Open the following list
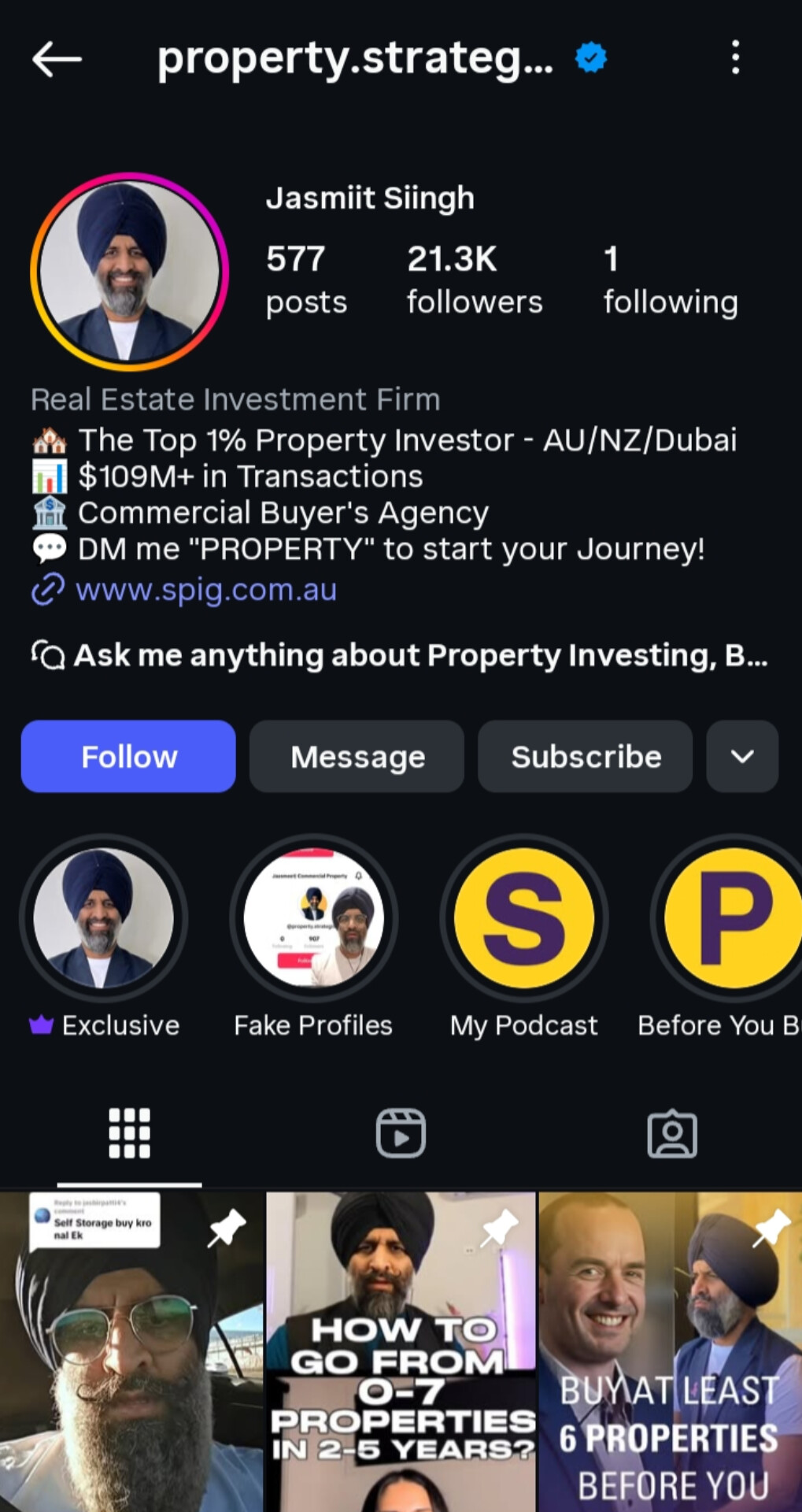Image resolution: width=802 pixels, height=1512 pixels. point(670,280)
